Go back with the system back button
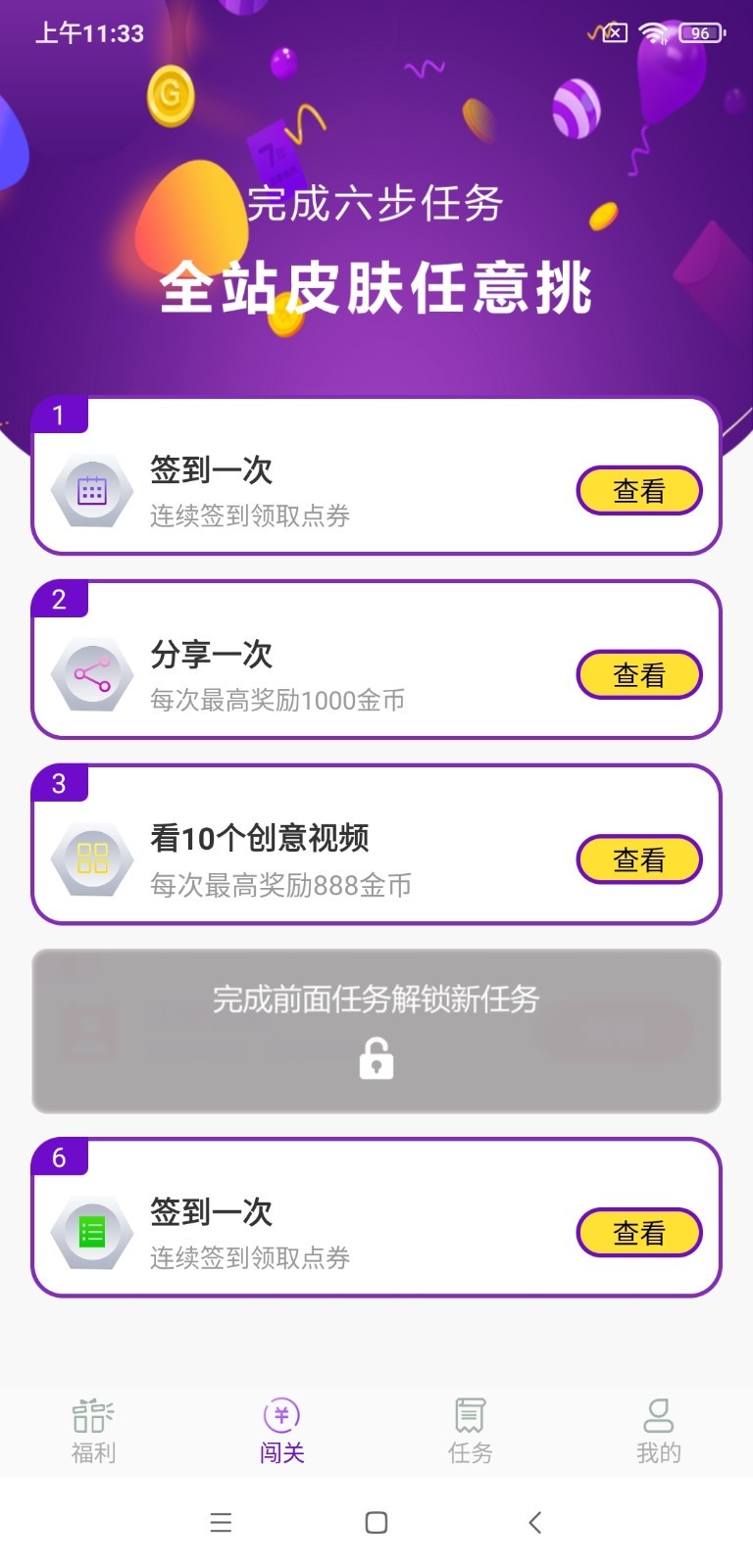 534,1522
